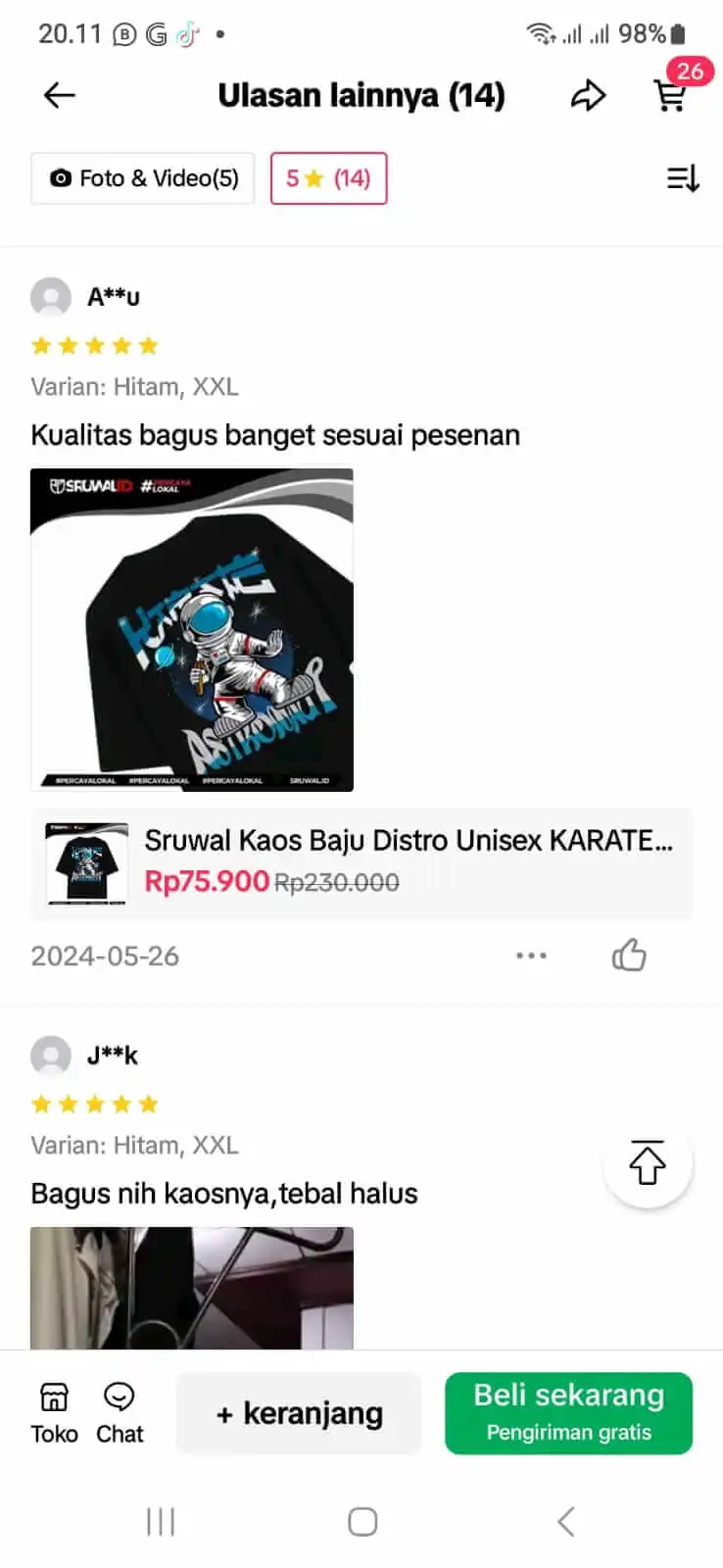The height and width of the screenshot is (1568, 723).
Task: Deselect the 5★ (14) filter chip
Action: pyautogui.click(x=328, y=178)
